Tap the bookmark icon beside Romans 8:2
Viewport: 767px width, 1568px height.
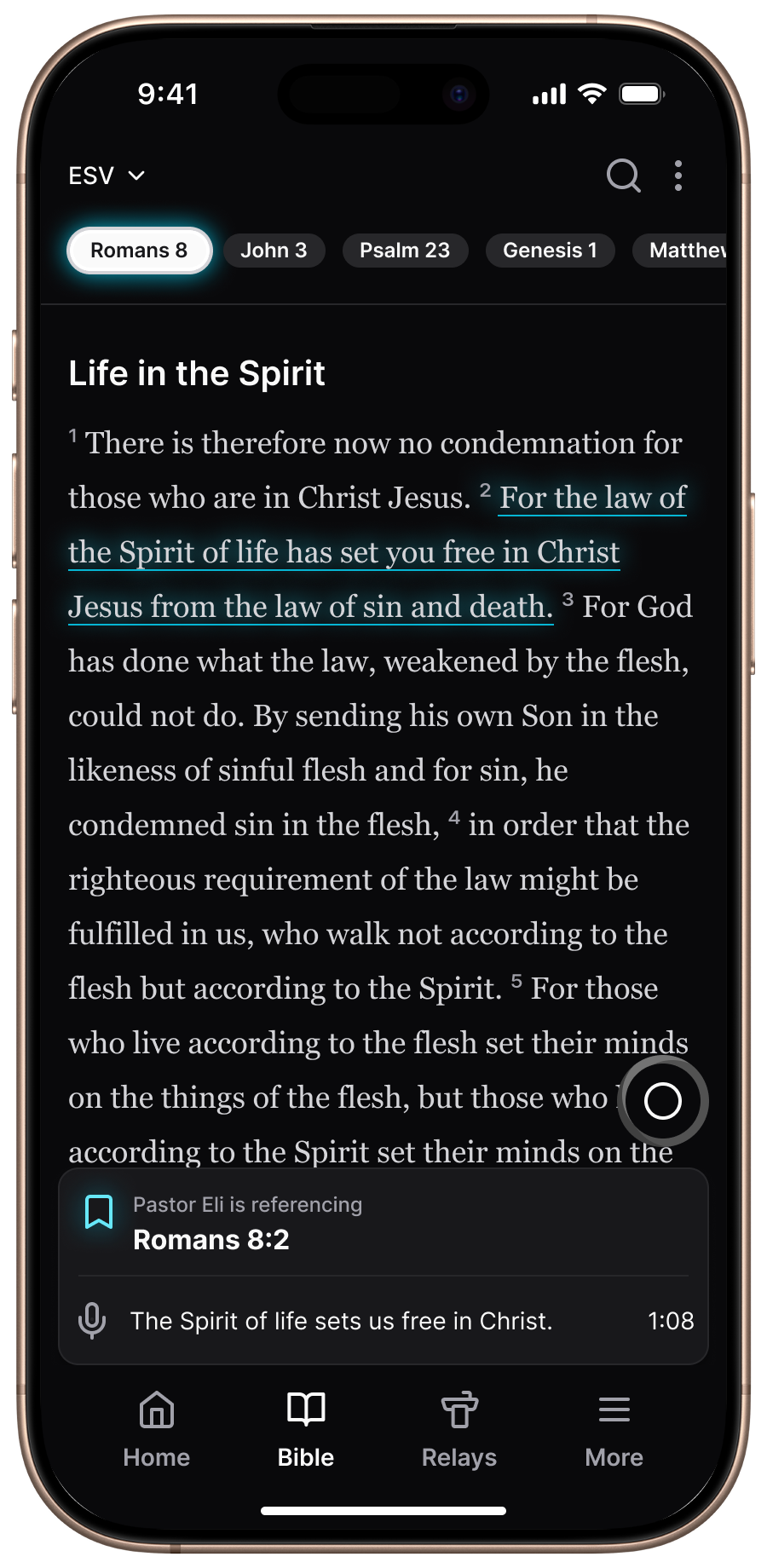(99, 1212)
